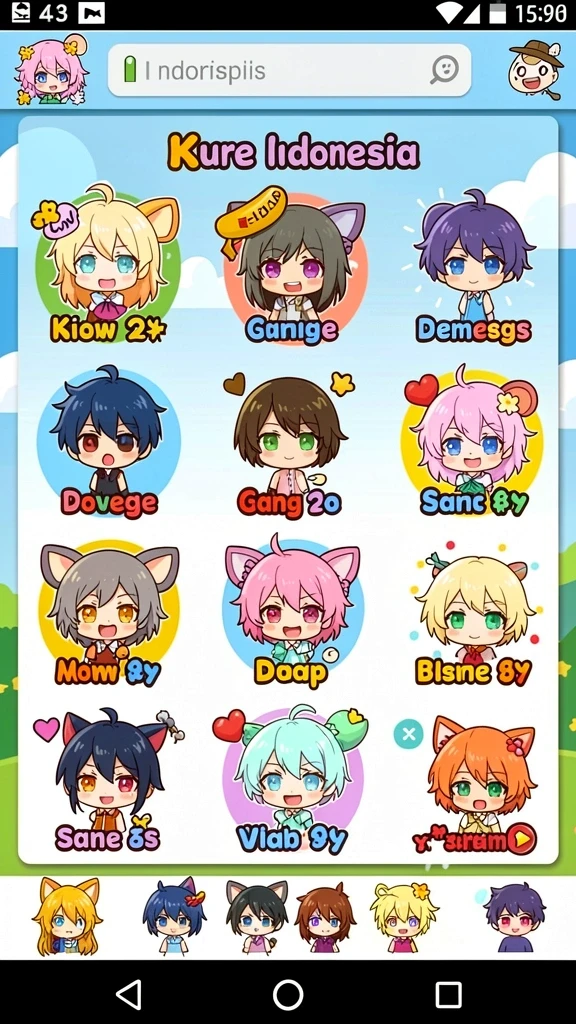Viewport: 576px width, 1024px height.
Task: Tap the play button next to stream label
Action: 522,839
